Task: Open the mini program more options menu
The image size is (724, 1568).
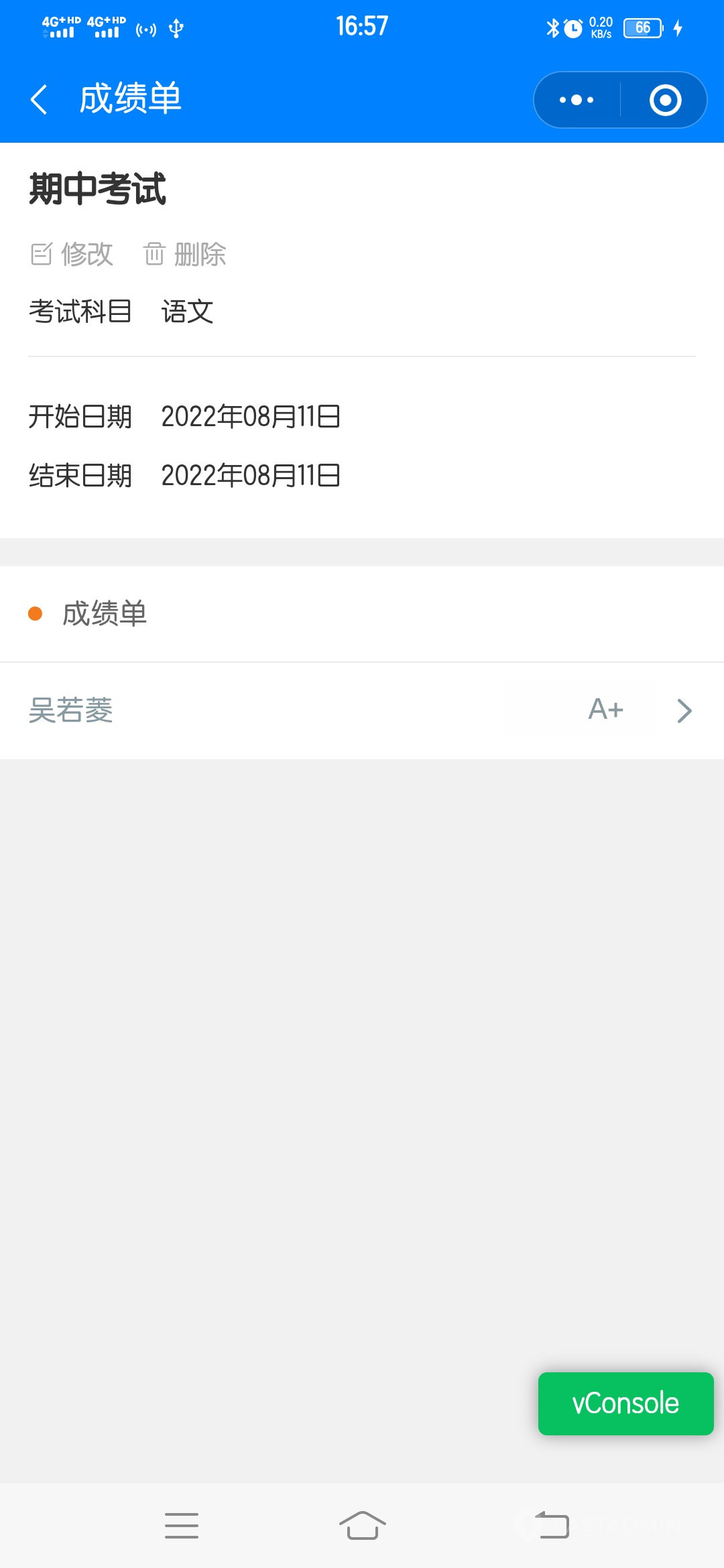Action: [x=577, y=100]
